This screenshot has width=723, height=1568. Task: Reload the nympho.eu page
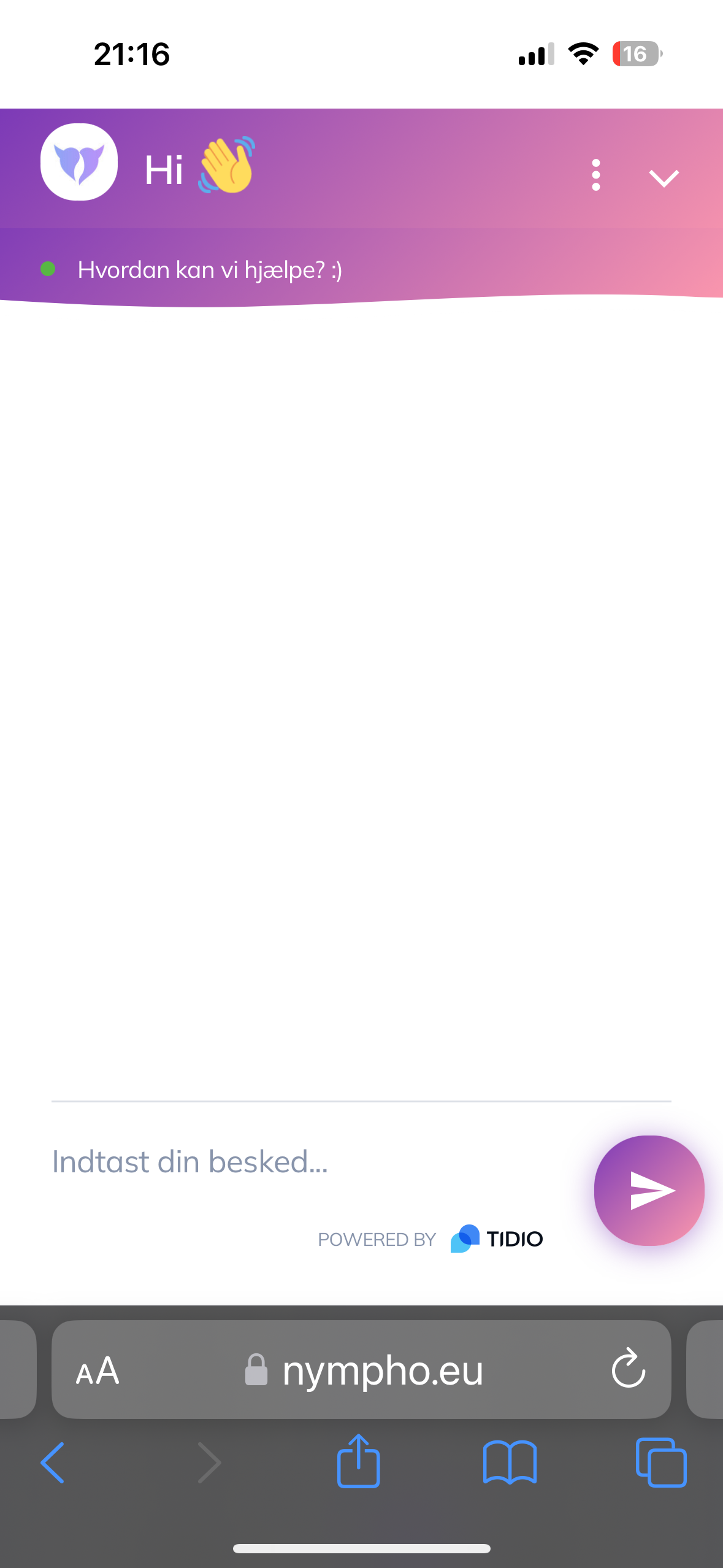coord(629,1369)
